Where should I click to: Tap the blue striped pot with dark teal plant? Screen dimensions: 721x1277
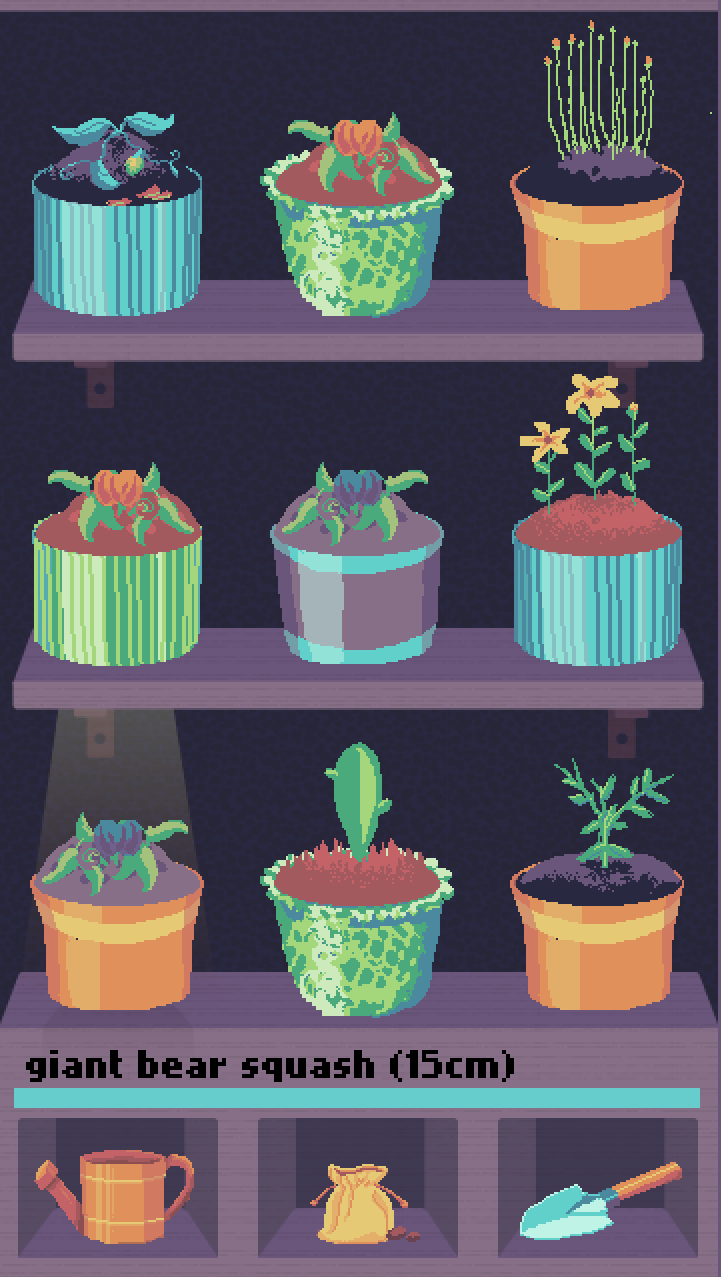[x=117, y=213]
